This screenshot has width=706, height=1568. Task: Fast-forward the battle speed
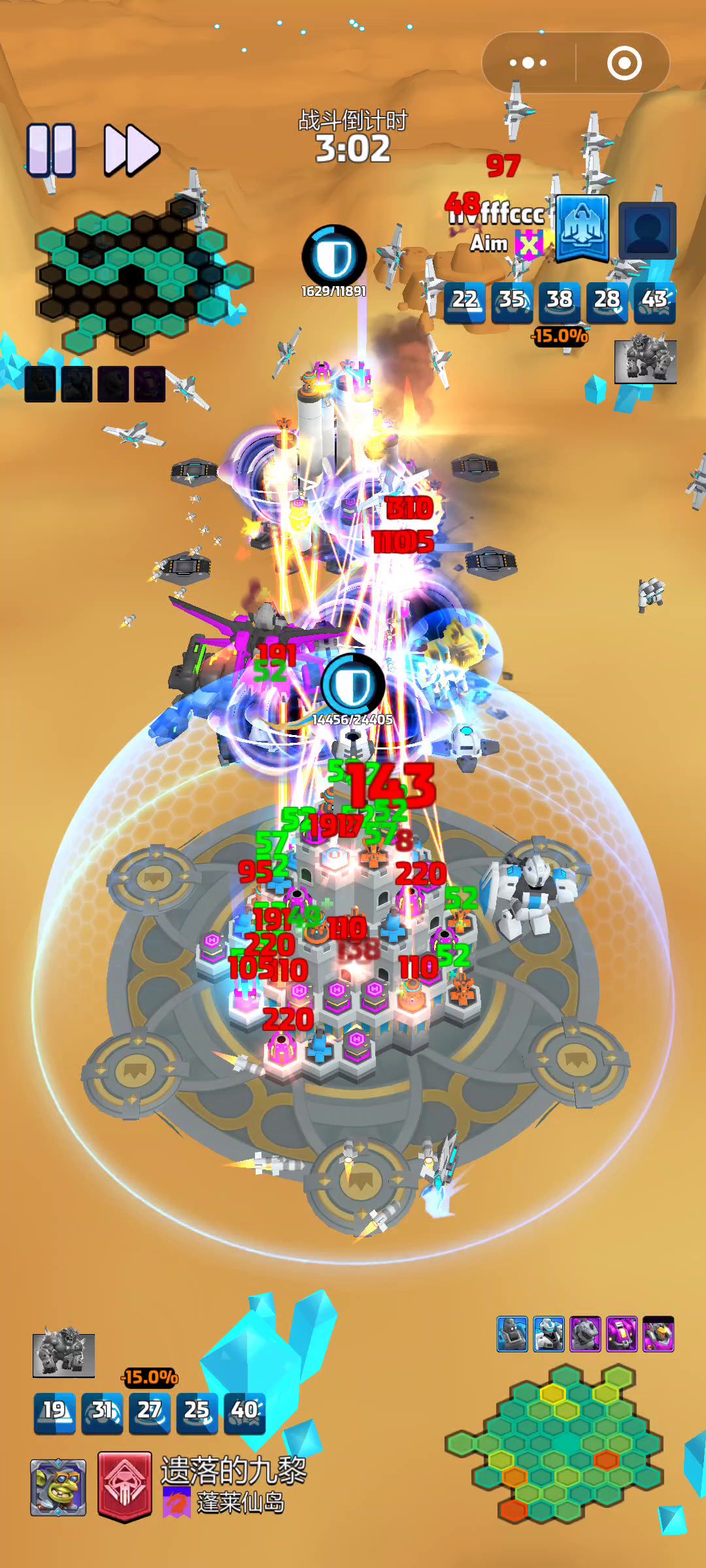click(x=131, y=150)
